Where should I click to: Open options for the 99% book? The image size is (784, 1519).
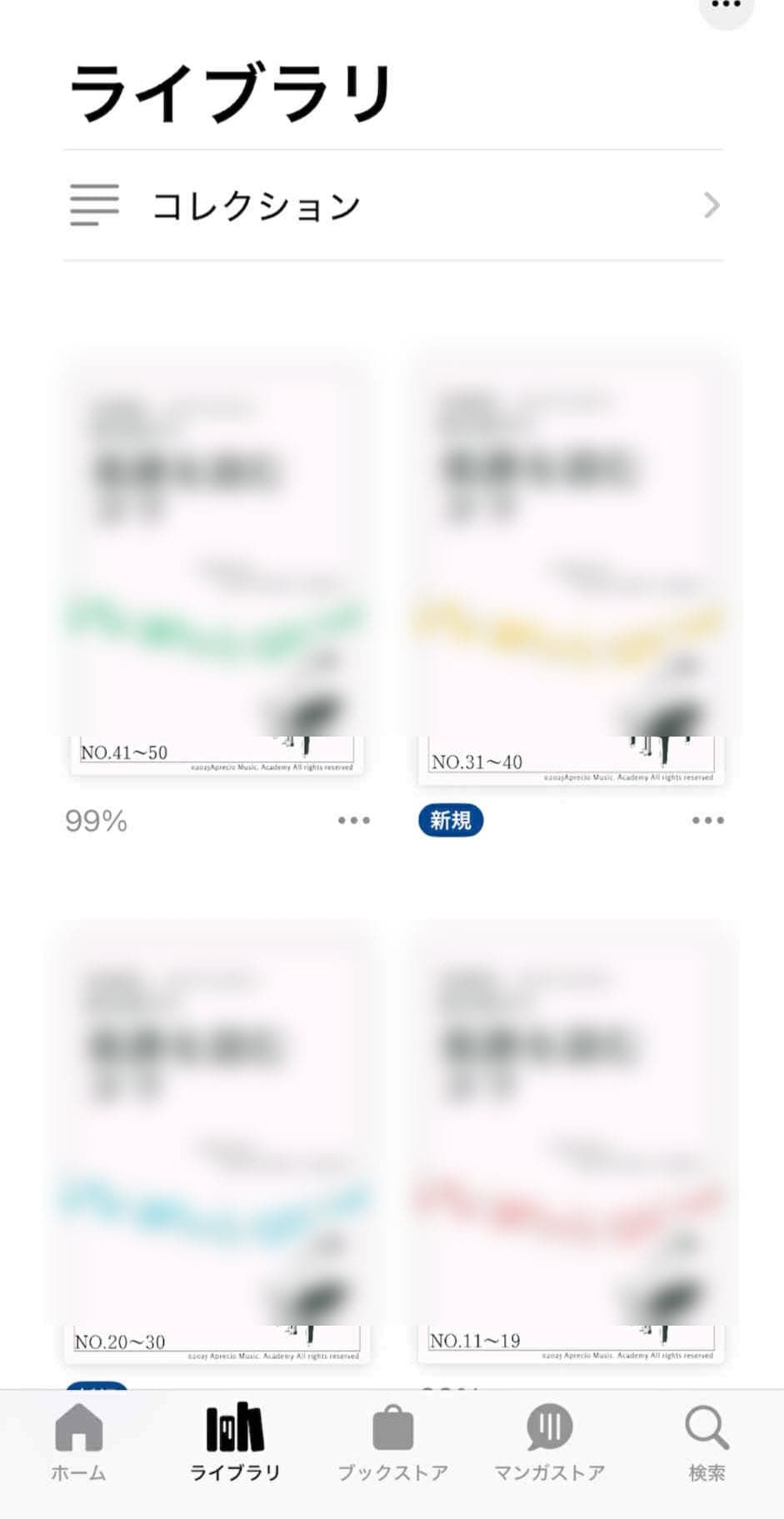(353, 821)
